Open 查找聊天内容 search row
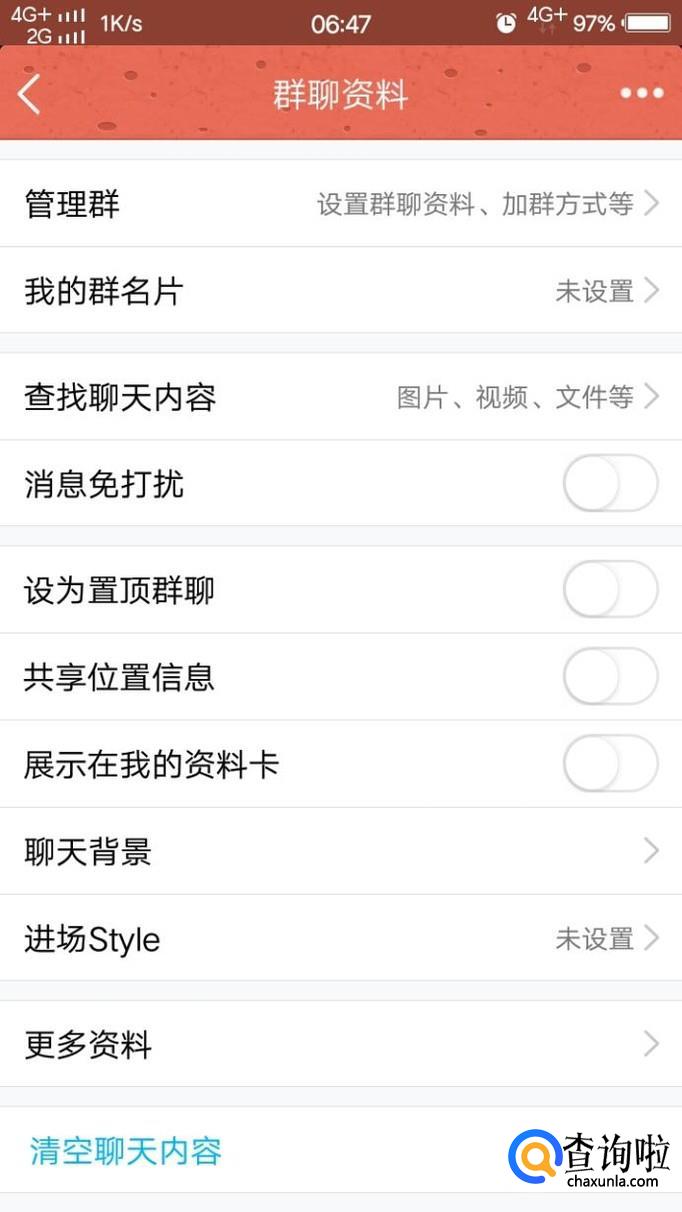The image size is (682, 1212). pyautogui.click(x=340, y=397)
